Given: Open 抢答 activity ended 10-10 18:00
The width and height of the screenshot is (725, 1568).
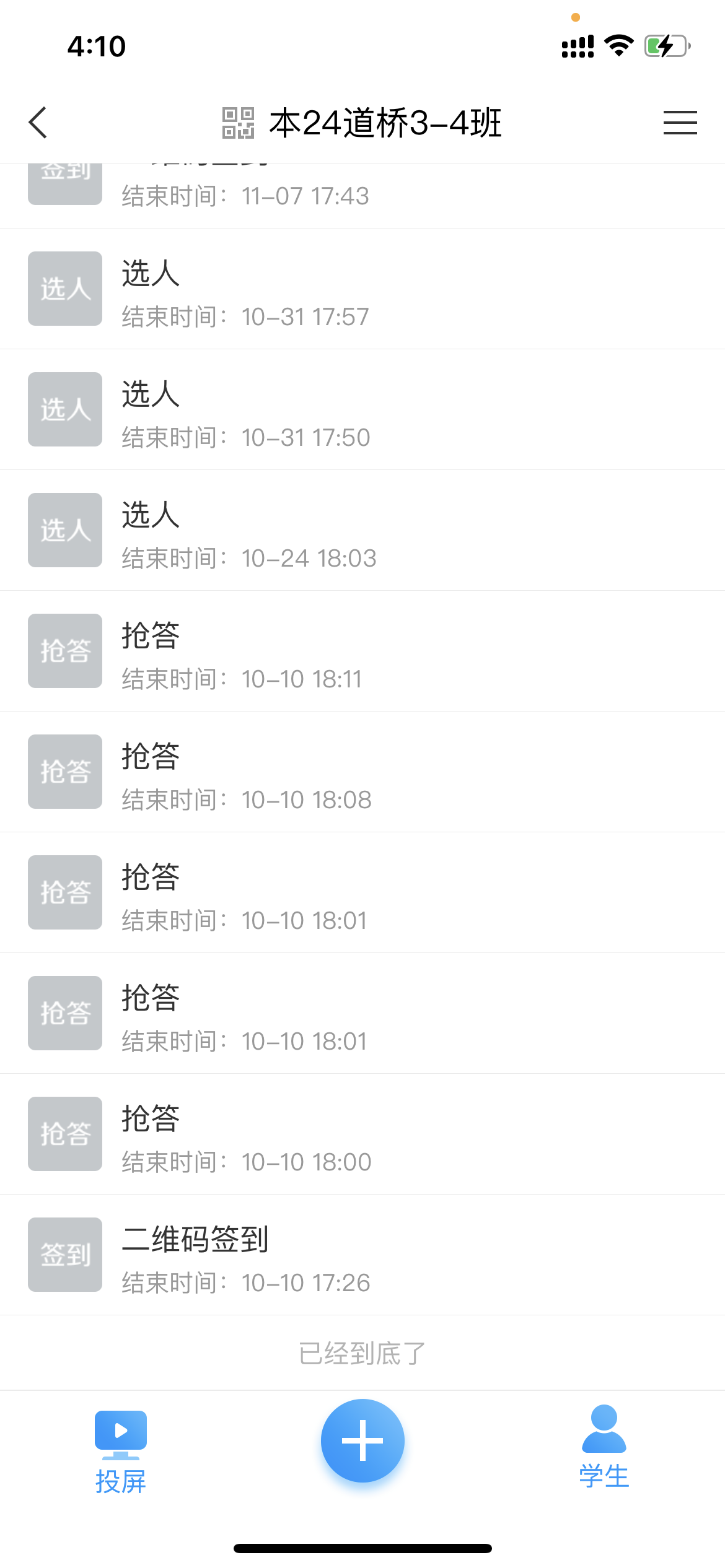Looking at the screenshot, I should tap(362, 1135).
